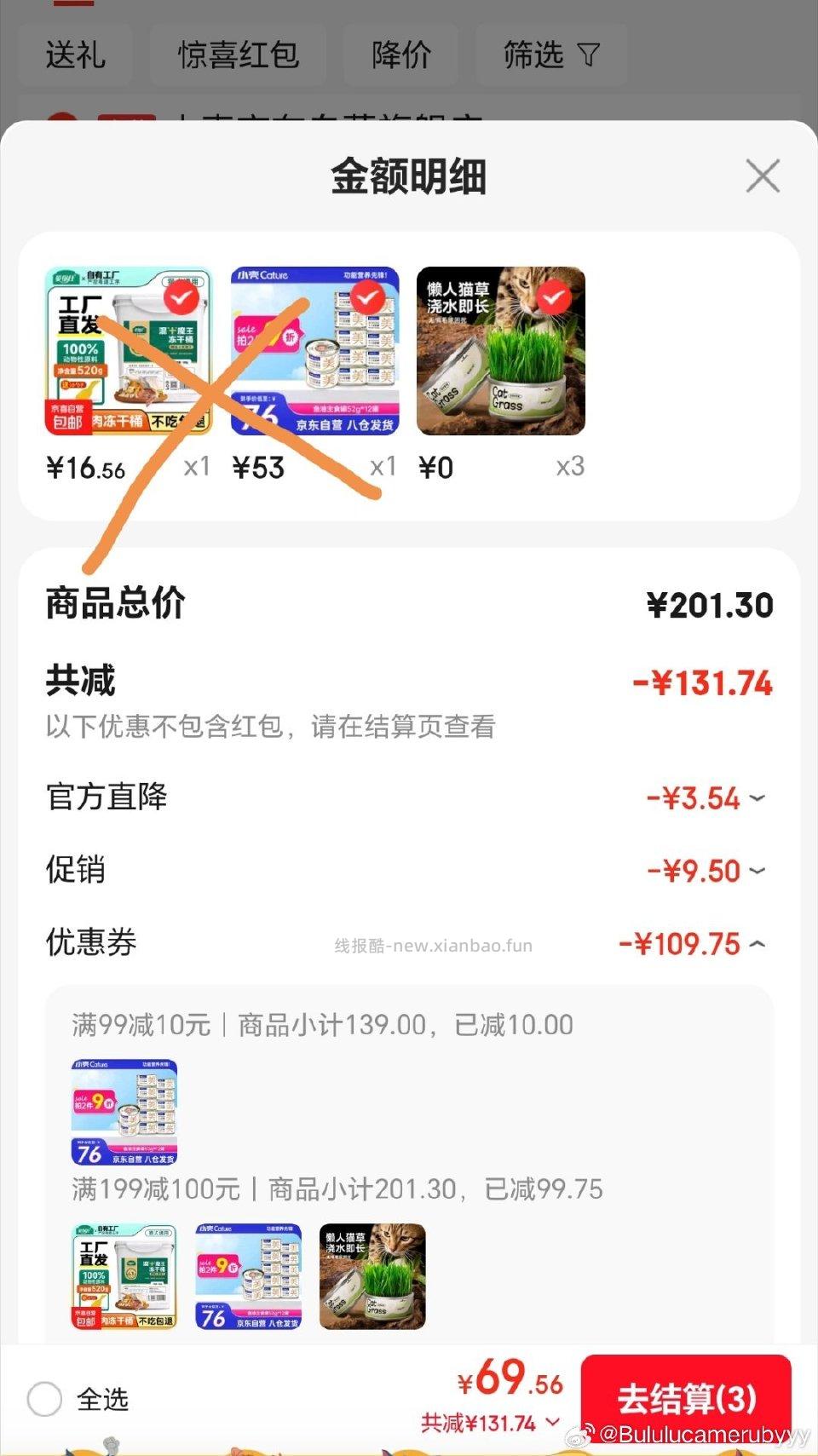
Task: Close the 金额明细 popup
Action: point(762,176)
